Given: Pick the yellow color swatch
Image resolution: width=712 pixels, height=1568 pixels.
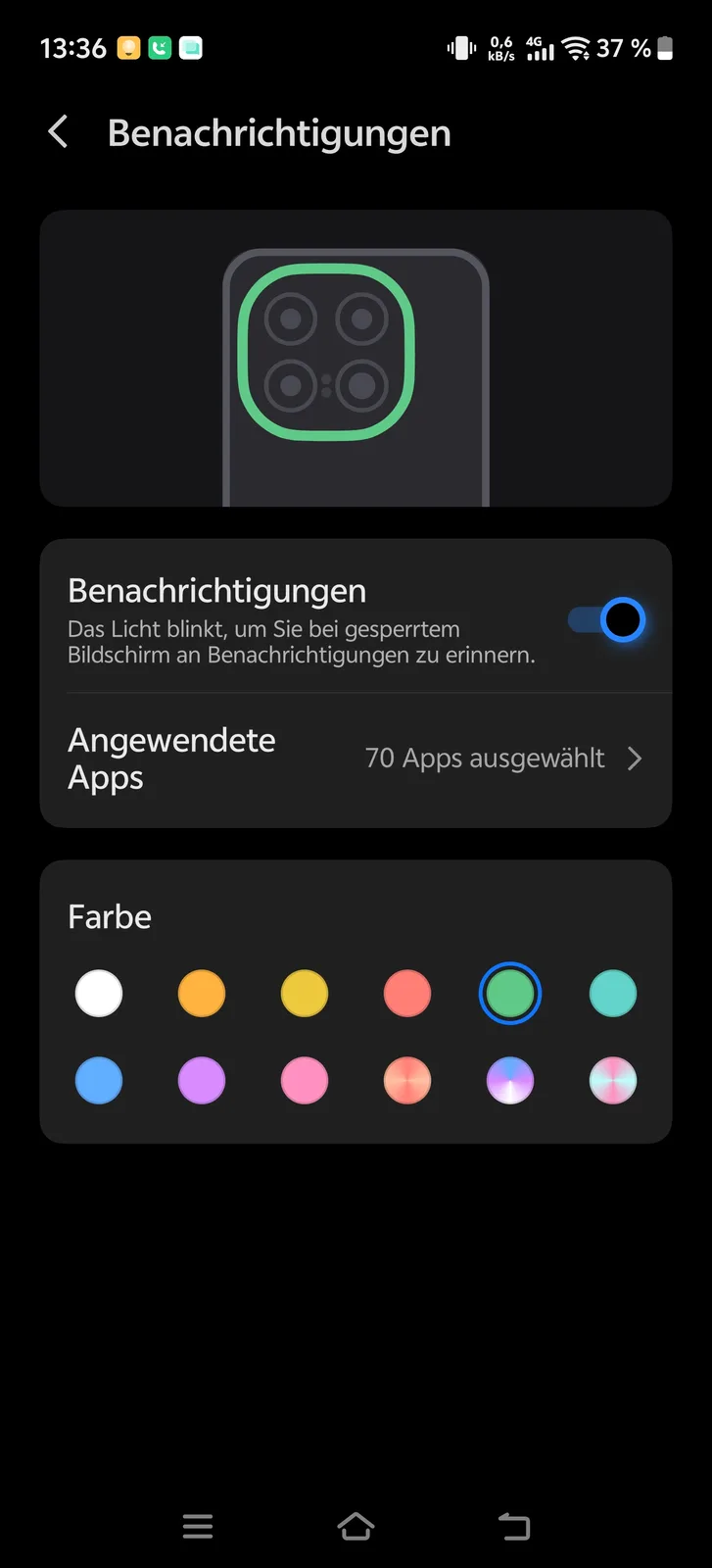Looking at the screenshot, I should pyautogui.click(x=305, y=994).
